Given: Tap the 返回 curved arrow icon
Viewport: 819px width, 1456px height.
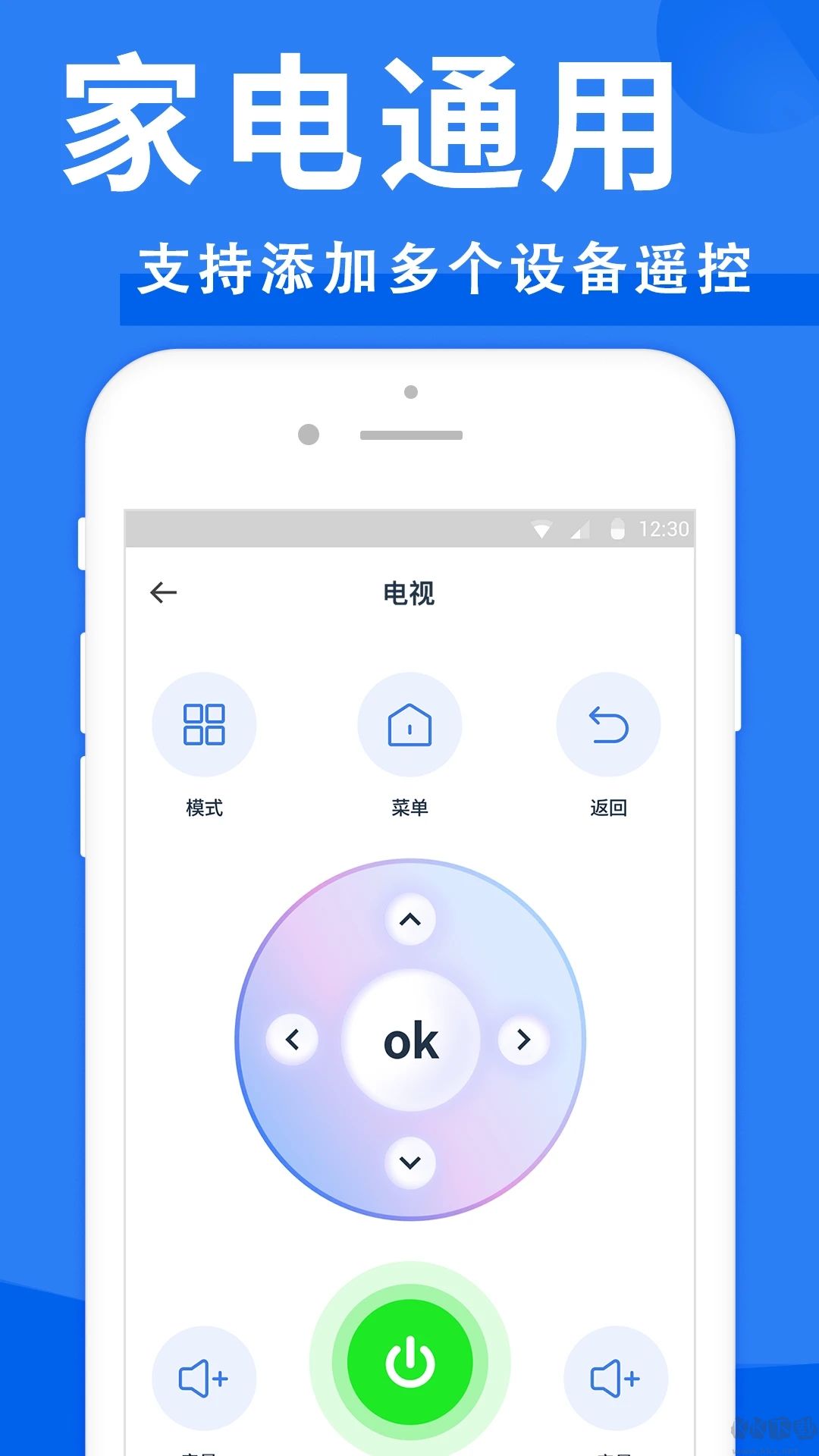Looking at the screenshot, I should pyautogui.click(x=609, y=725).
